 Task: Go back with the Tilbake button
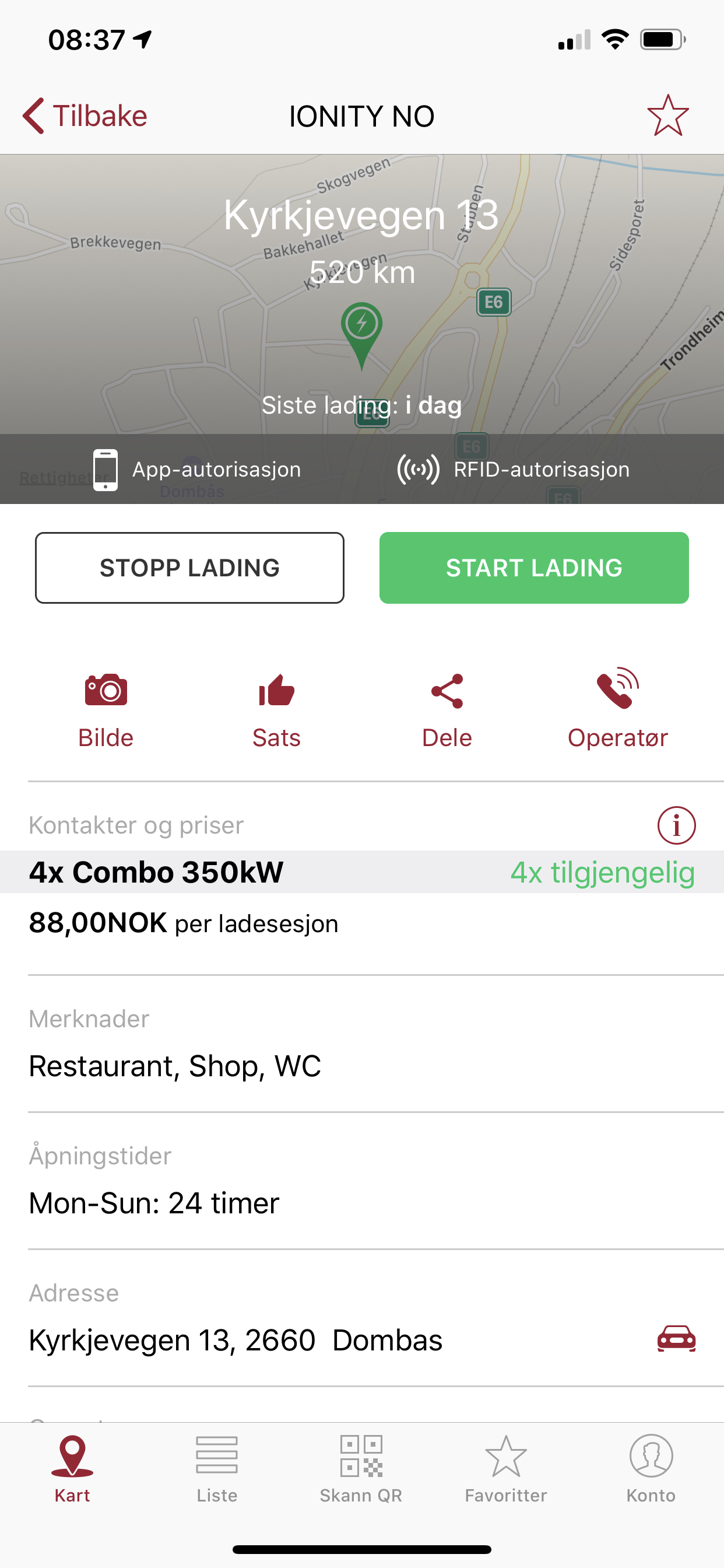click(x=85, y=116)
